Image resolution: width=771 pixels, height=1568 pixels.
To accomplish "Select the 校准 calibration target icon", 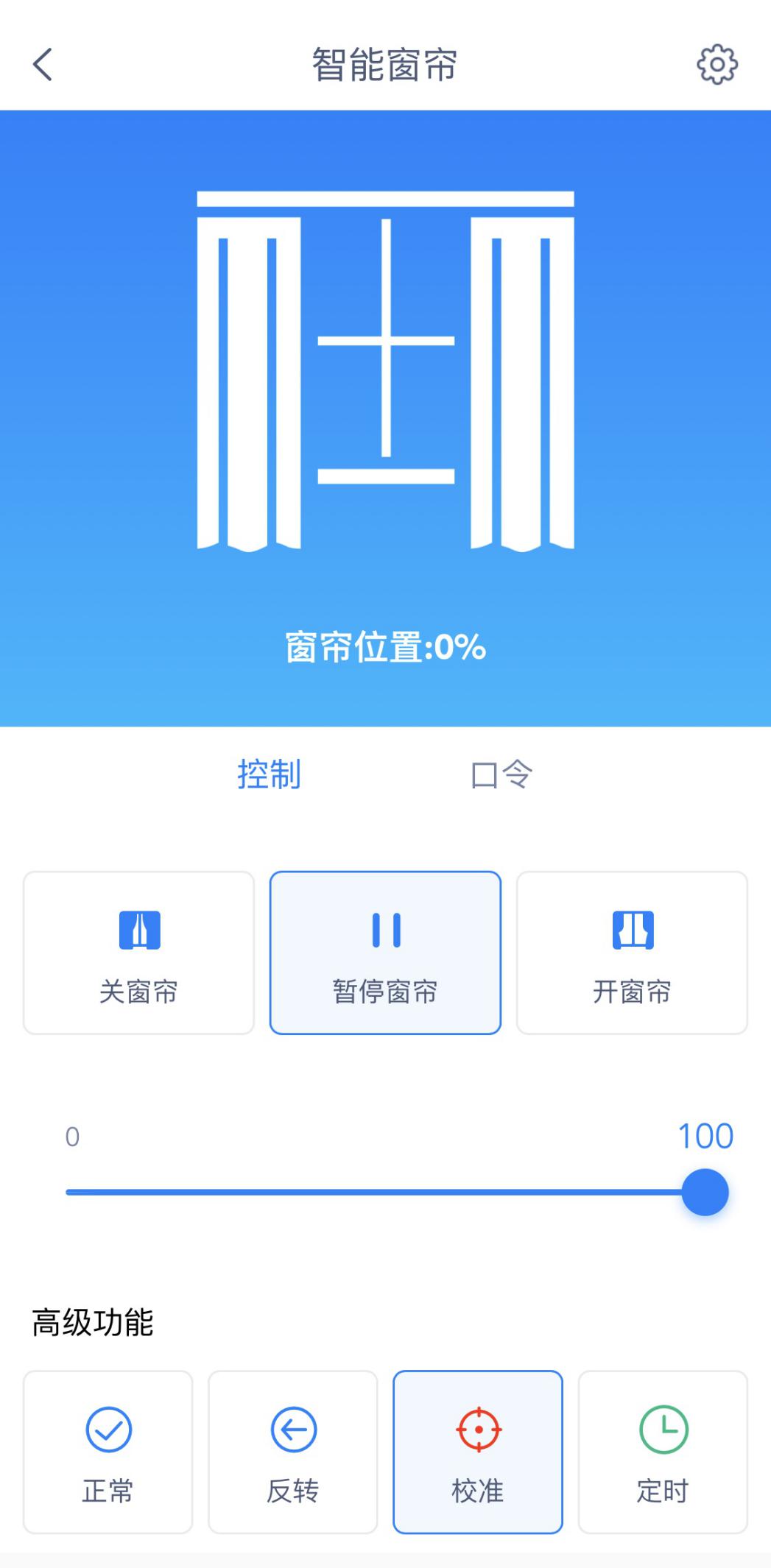I will click(477, 1430).
